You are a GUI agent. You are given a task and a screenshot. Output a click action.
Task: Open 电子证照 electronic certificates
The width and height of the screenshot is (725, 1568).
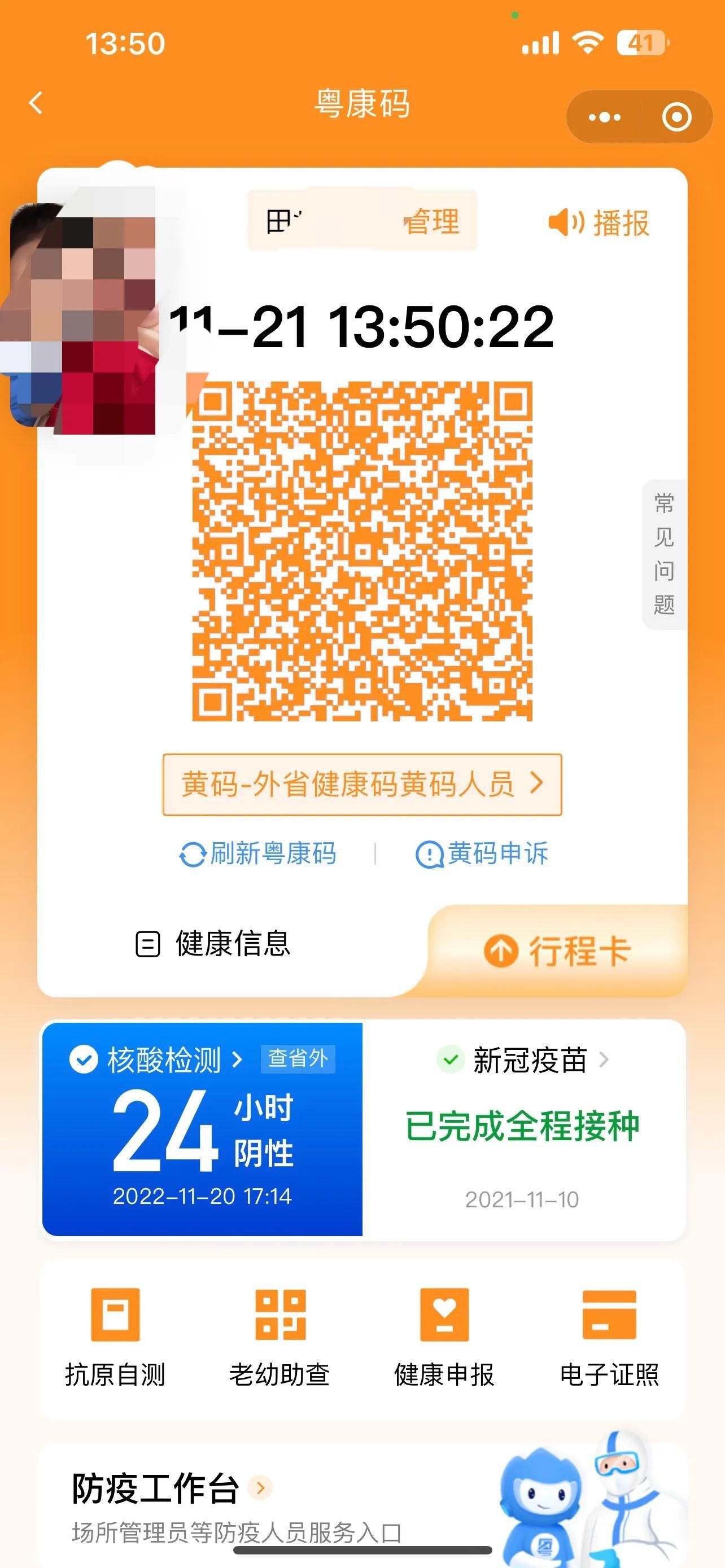(609, 1335)
